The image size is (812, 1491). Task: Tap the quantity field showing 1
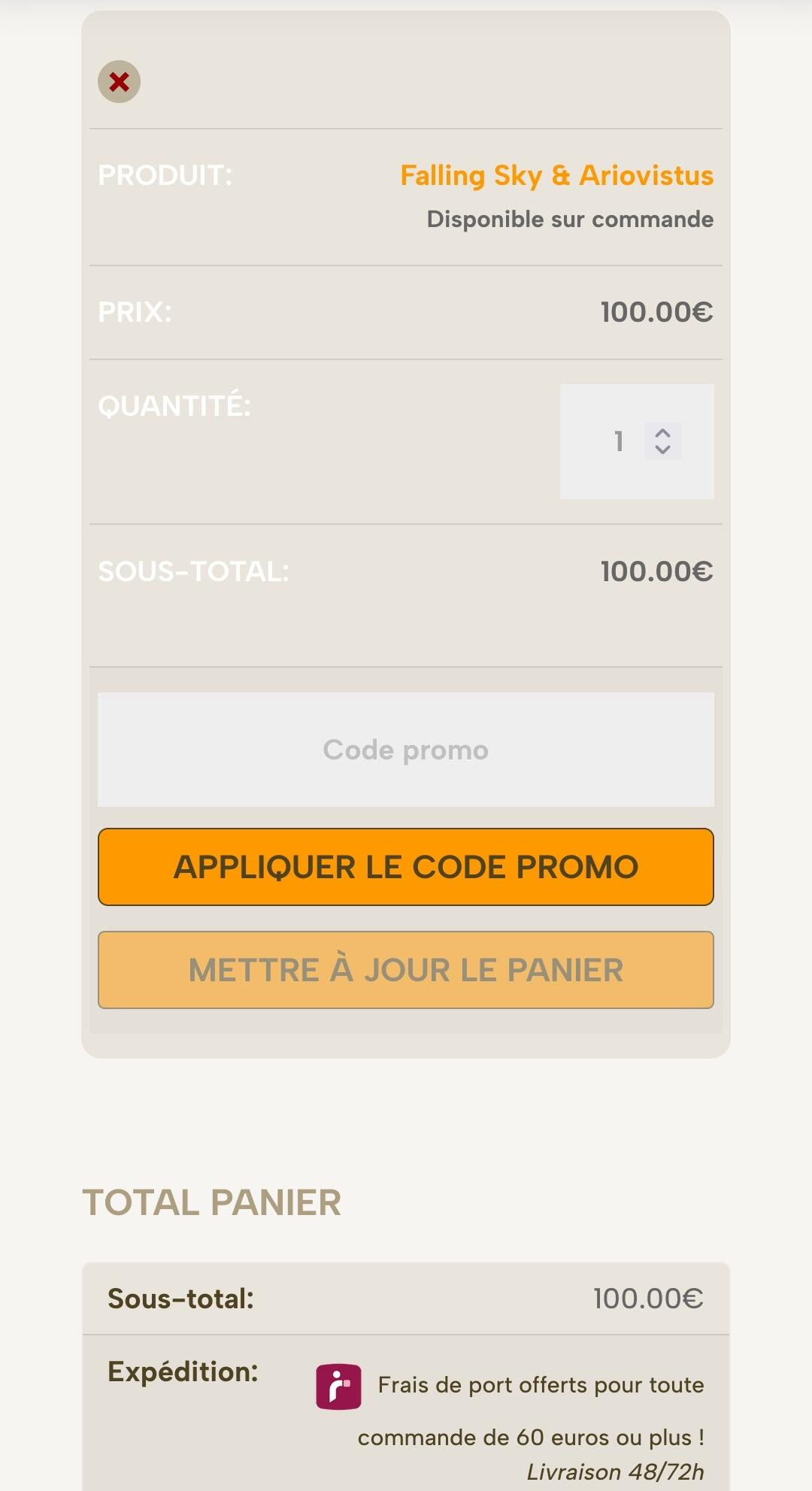(x=637, y=441)
